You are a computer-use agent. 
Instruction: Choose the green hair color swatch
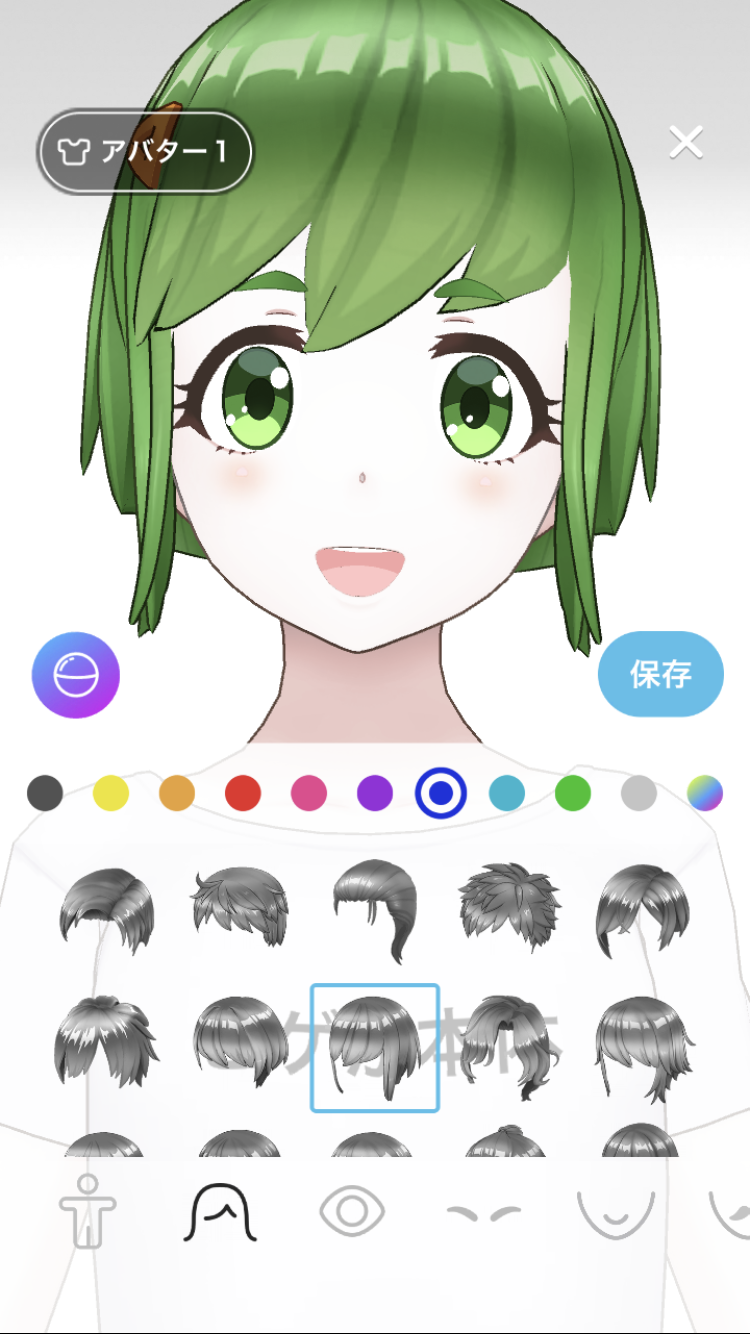pyautogui.click(x=572, y=795)
